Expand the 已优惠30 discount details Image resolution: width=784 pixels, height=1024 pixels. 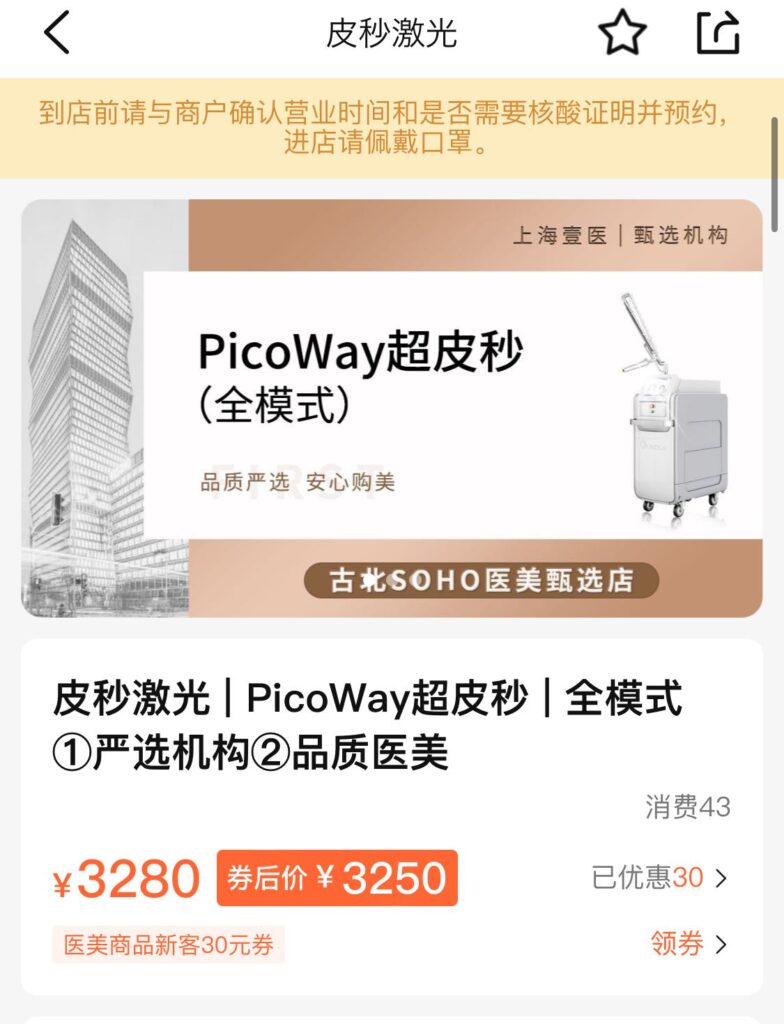pyautogui.click(x=660, y=878)
